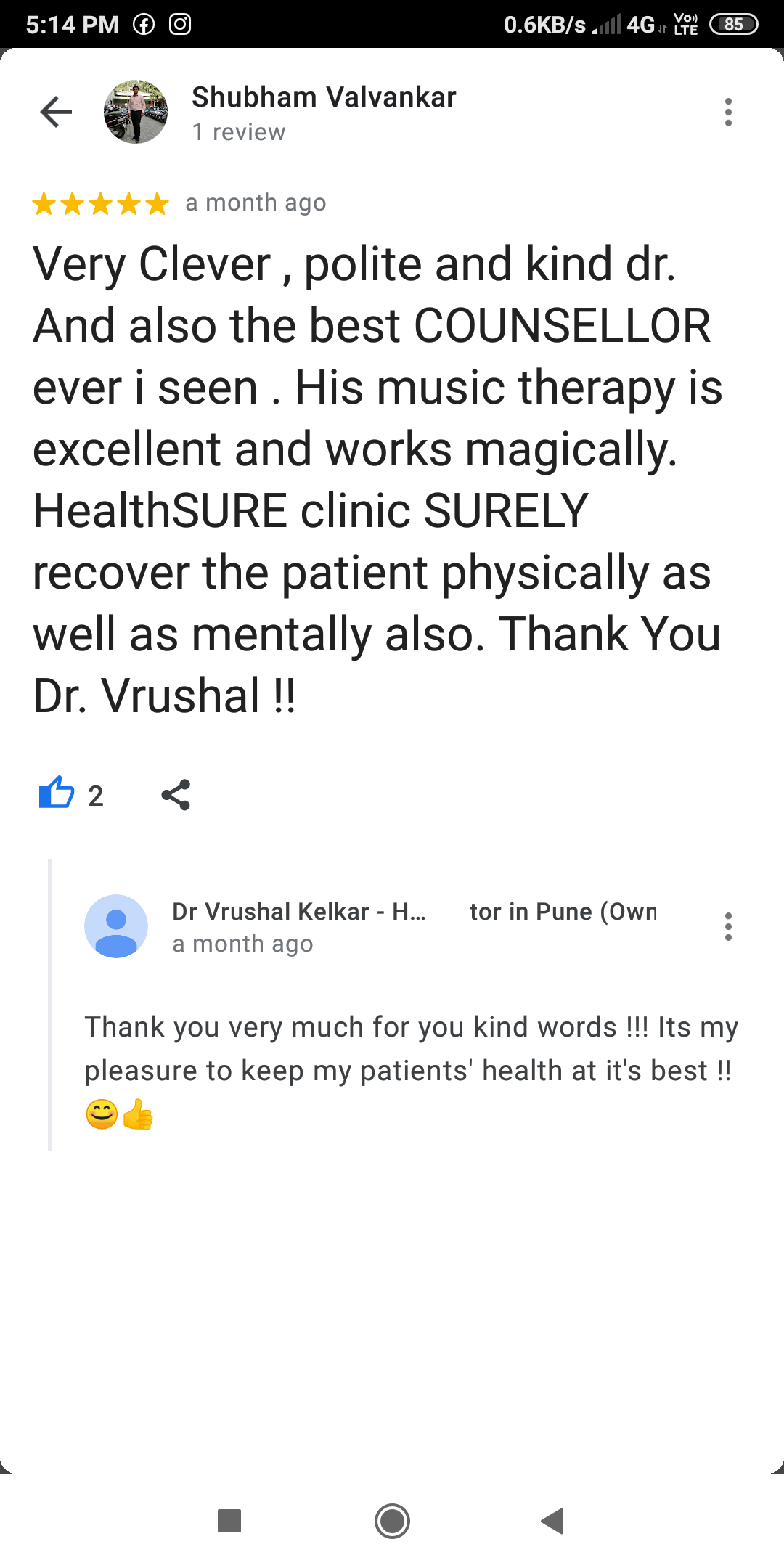This screenshot has width=784, height=1568.
Task: Open overflow menu on Dr Vrushal Kelkar's reply
Action: coord(728,927)
